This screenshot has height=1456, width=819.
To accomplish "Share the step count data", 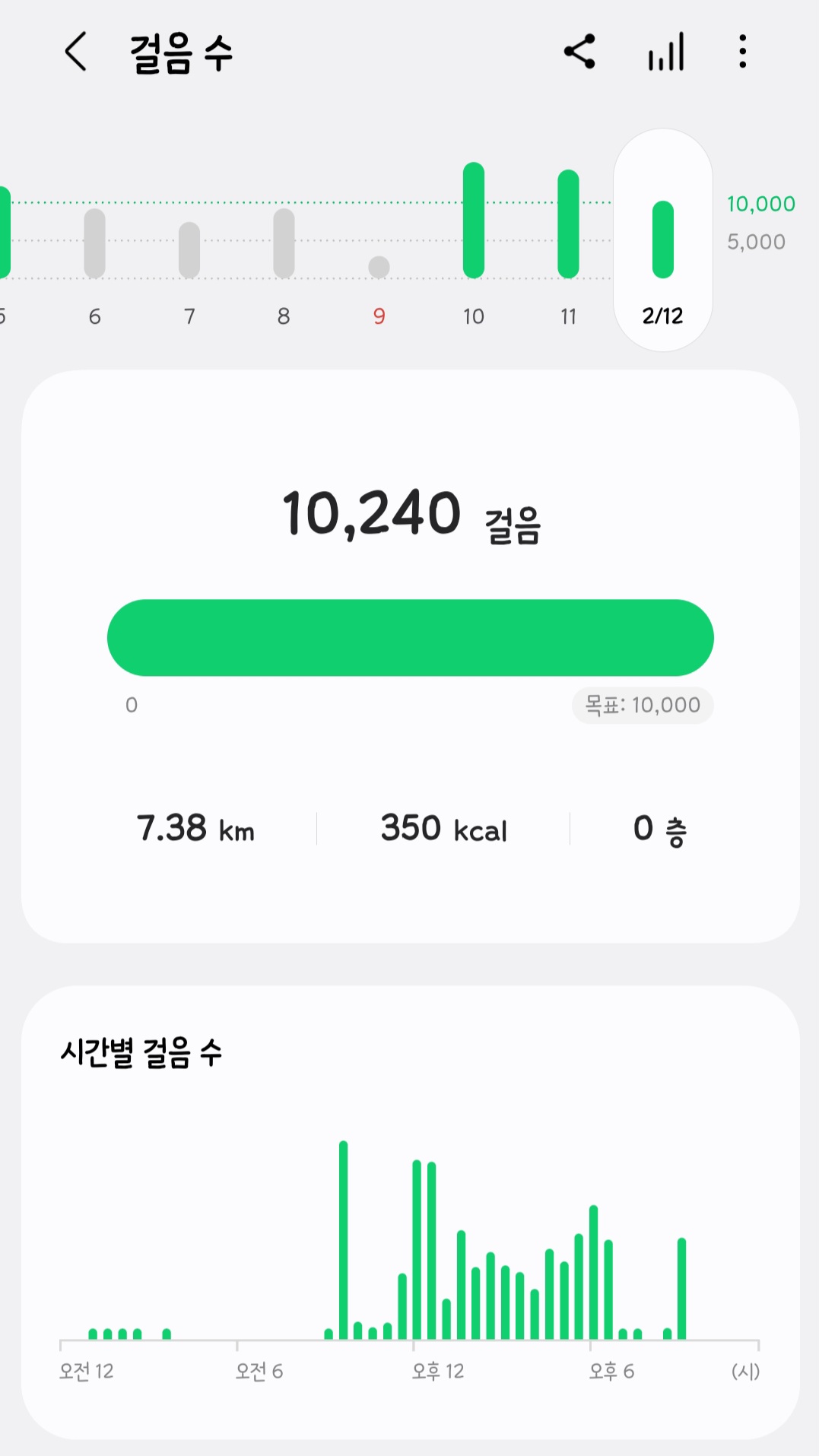I will (x=579, y=52).
